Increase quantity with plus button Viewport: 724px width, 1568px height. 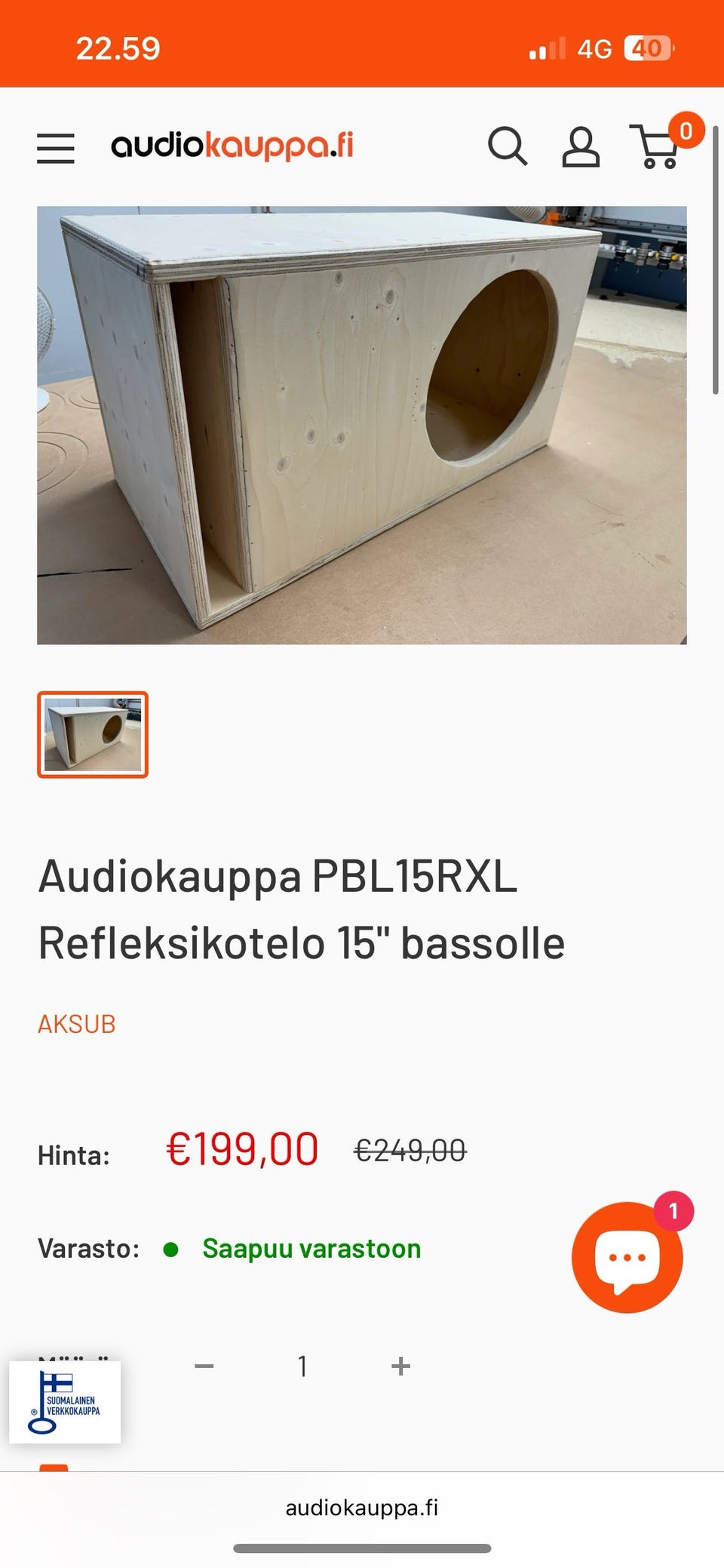click(401, 1366)
